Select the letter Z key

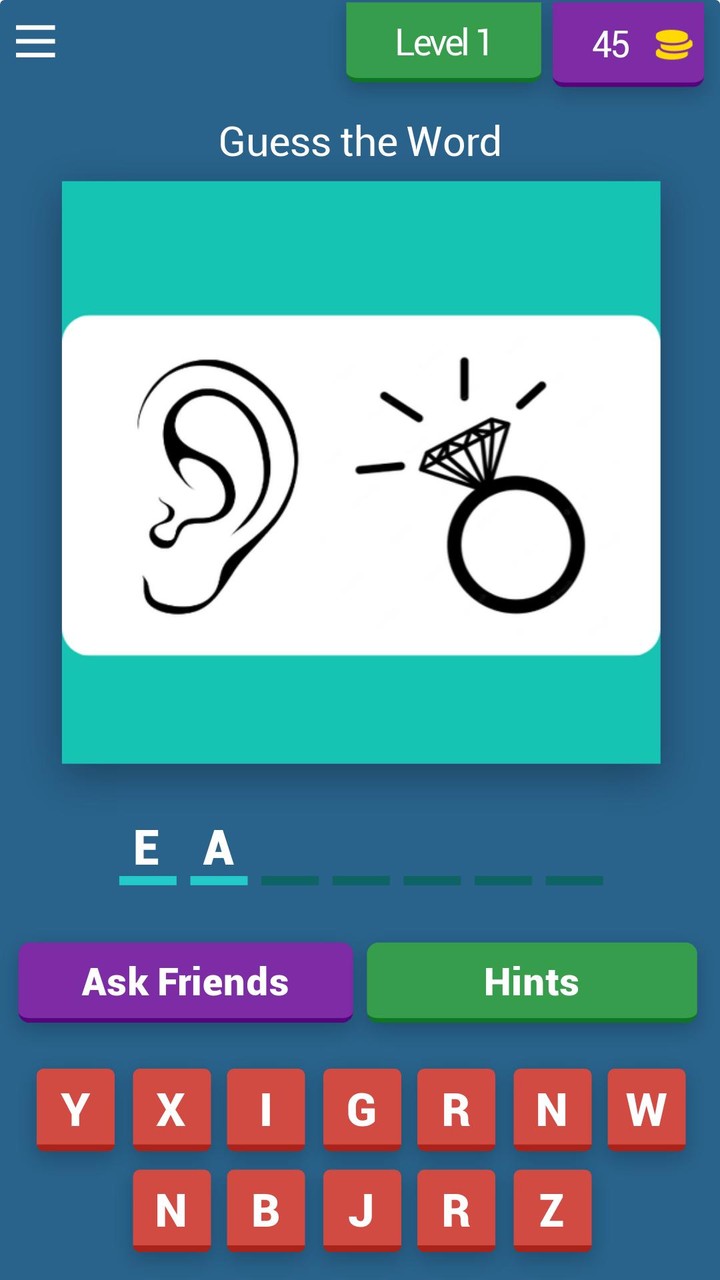pyautogui.click(x=551, y=1211)
